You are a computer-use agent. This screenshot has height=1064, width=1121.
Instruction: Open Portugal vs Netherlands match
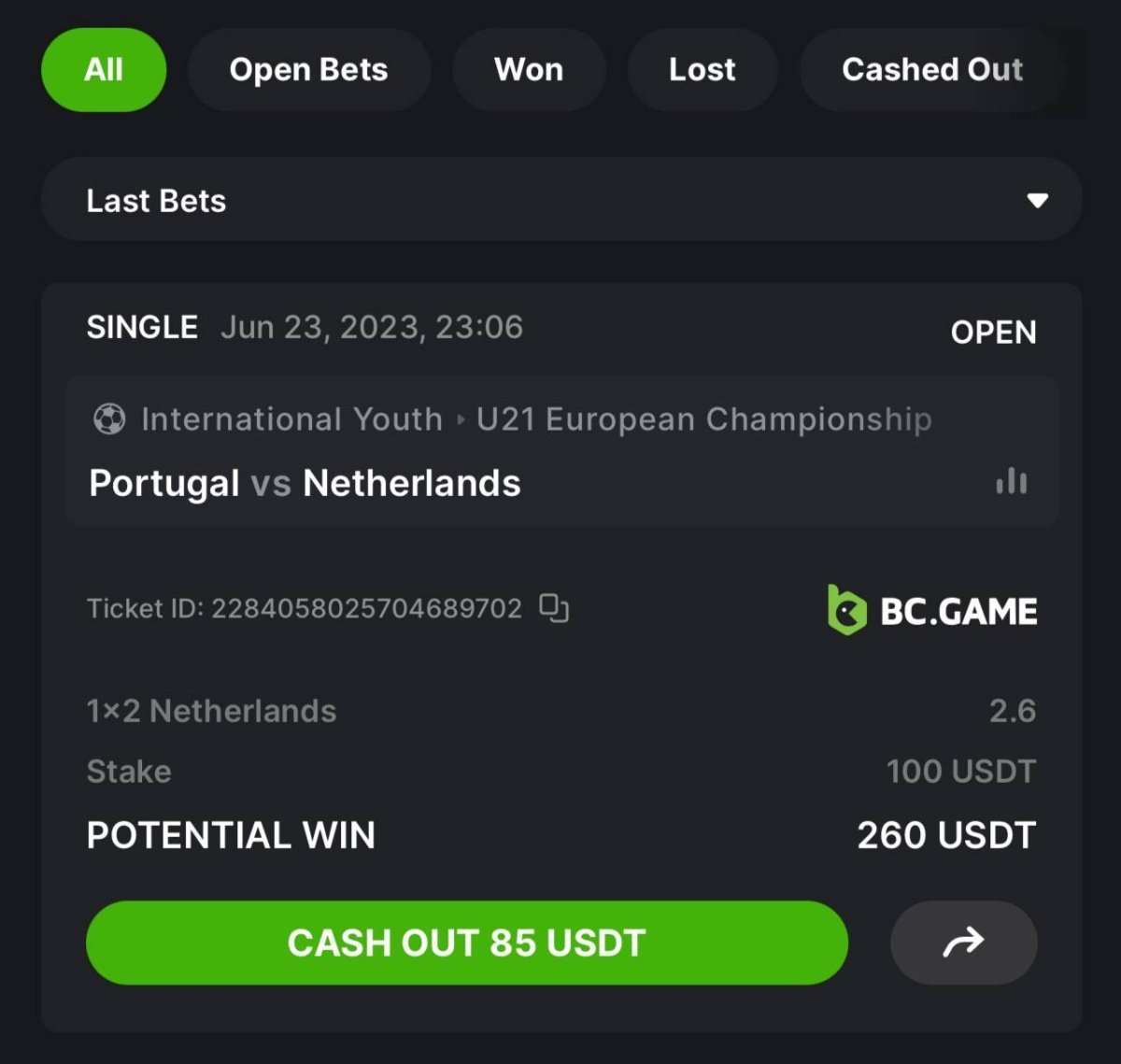pyautogui.click(x=305, y=483)
